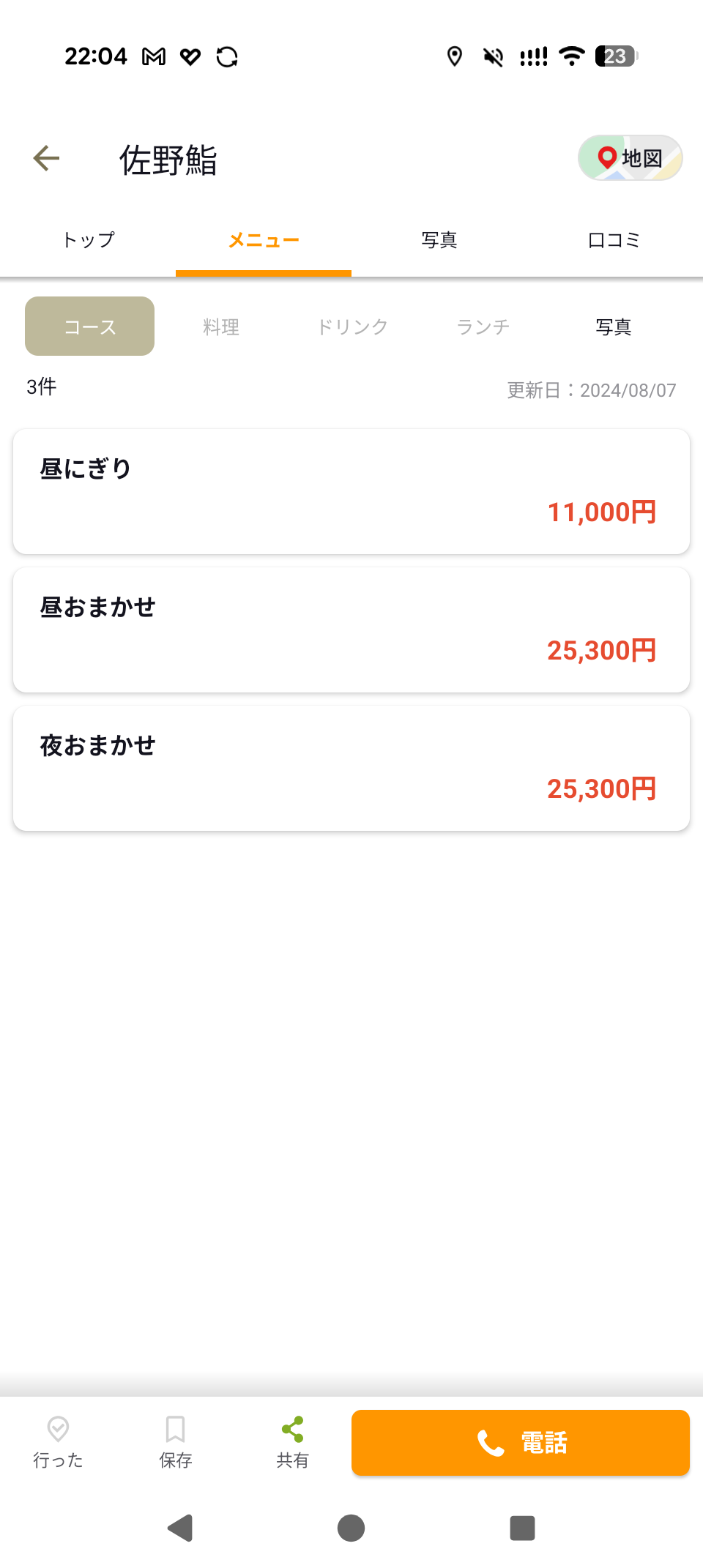Select the コース category chip
703x1568 pixels.
click(89, 326)
